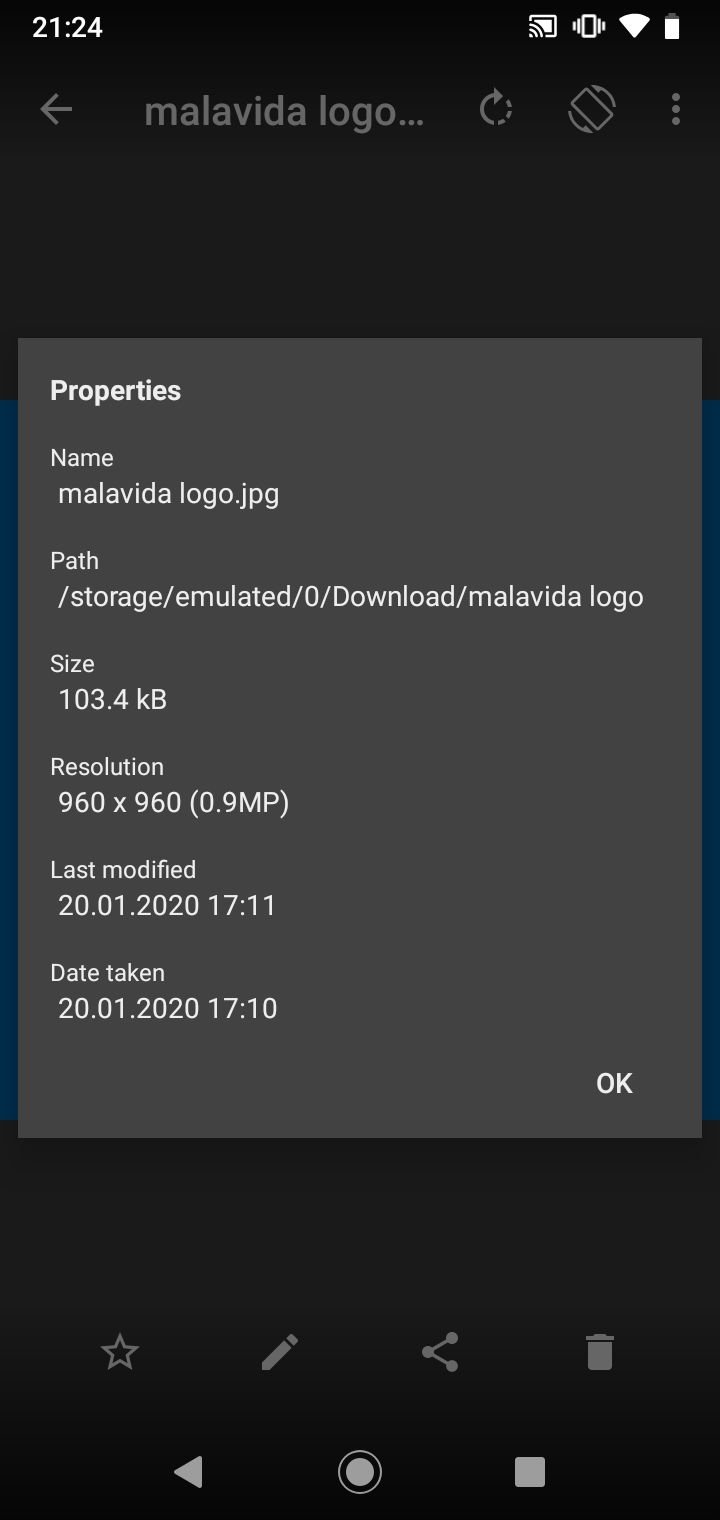This screenshot has width=720, height=1520.
Task: Tap the system home button
Action: point(360,1471)
